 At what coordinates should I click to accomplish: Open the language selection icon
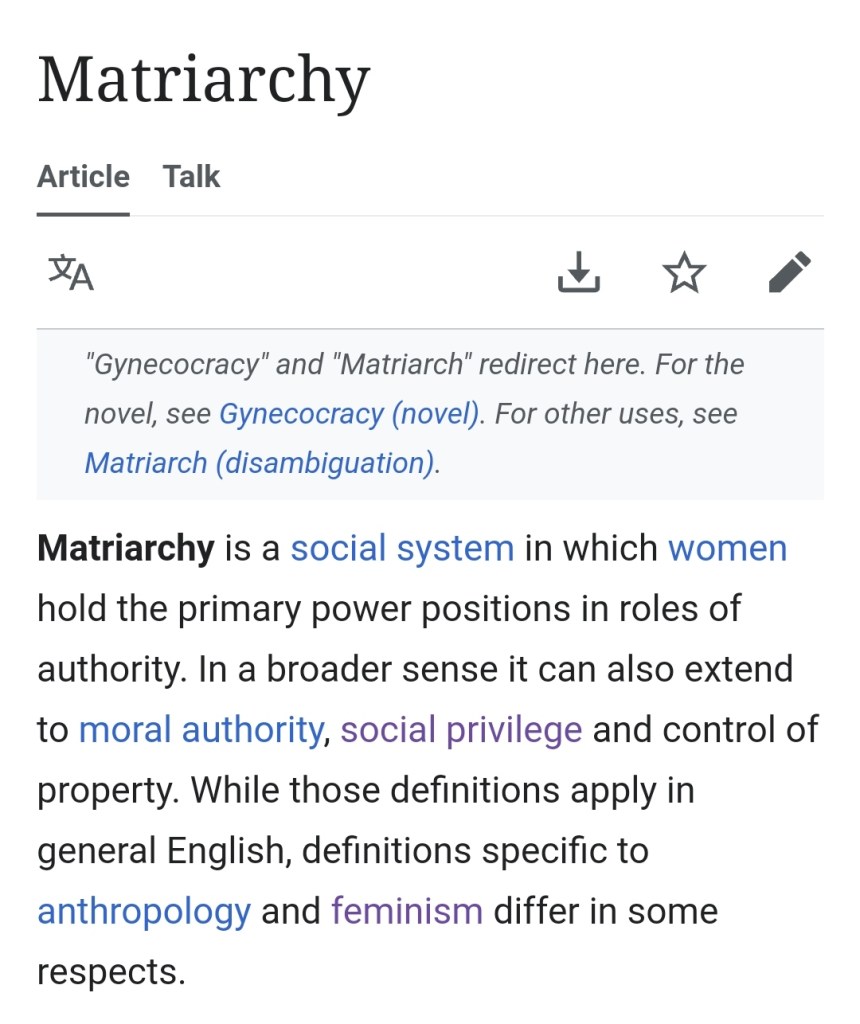point(71,272)
